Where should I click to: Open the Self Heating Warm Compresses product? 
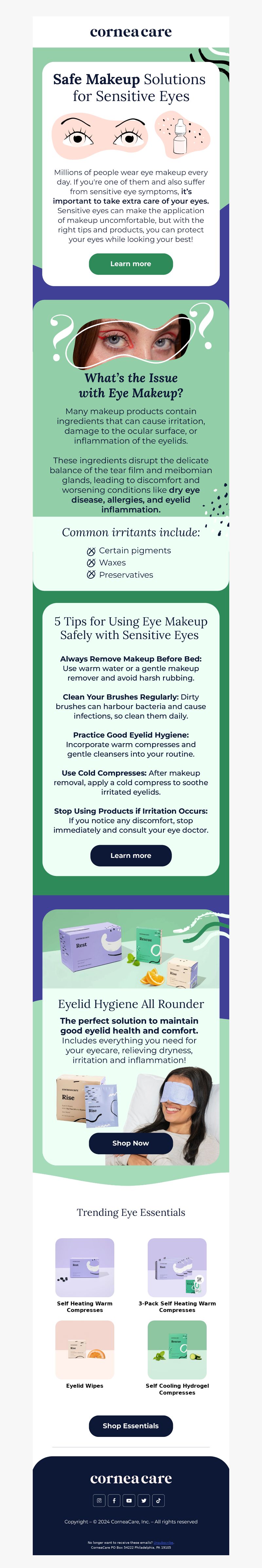click(84, 1267)
